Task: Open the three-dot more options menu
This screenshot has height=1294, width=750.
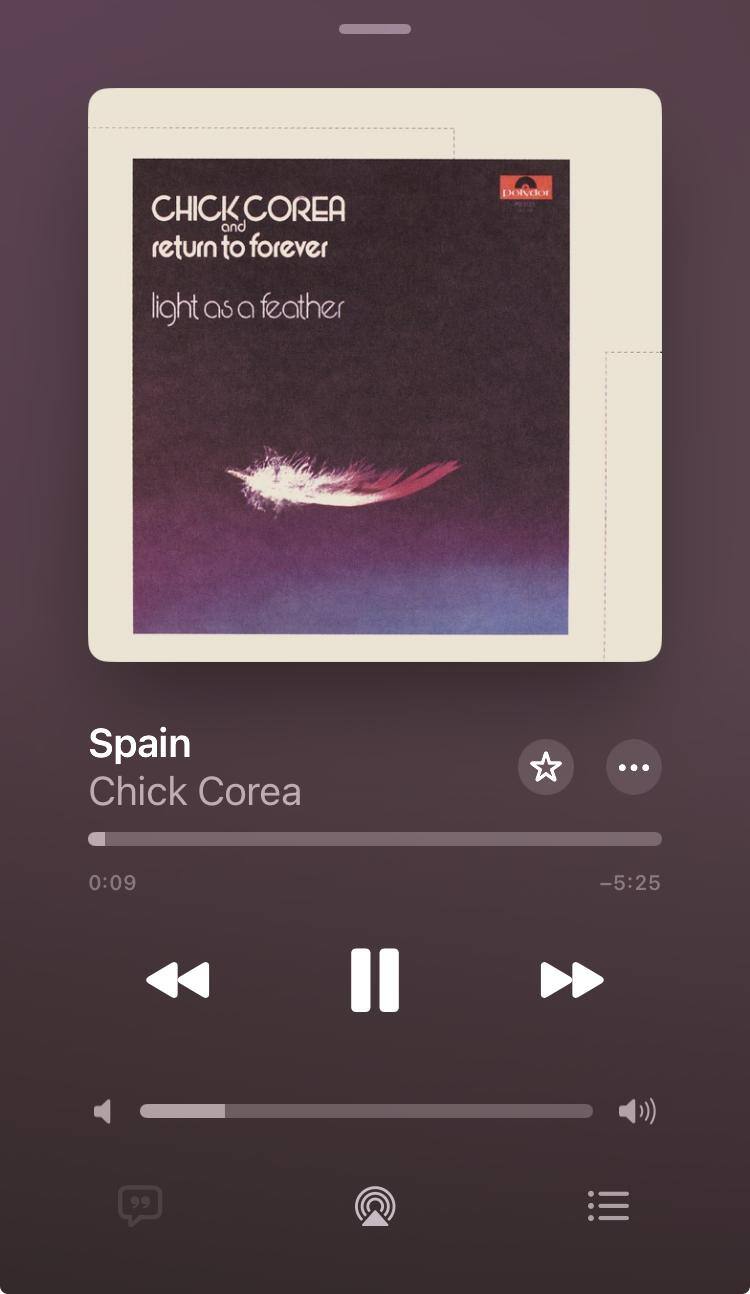Action: 634,767
